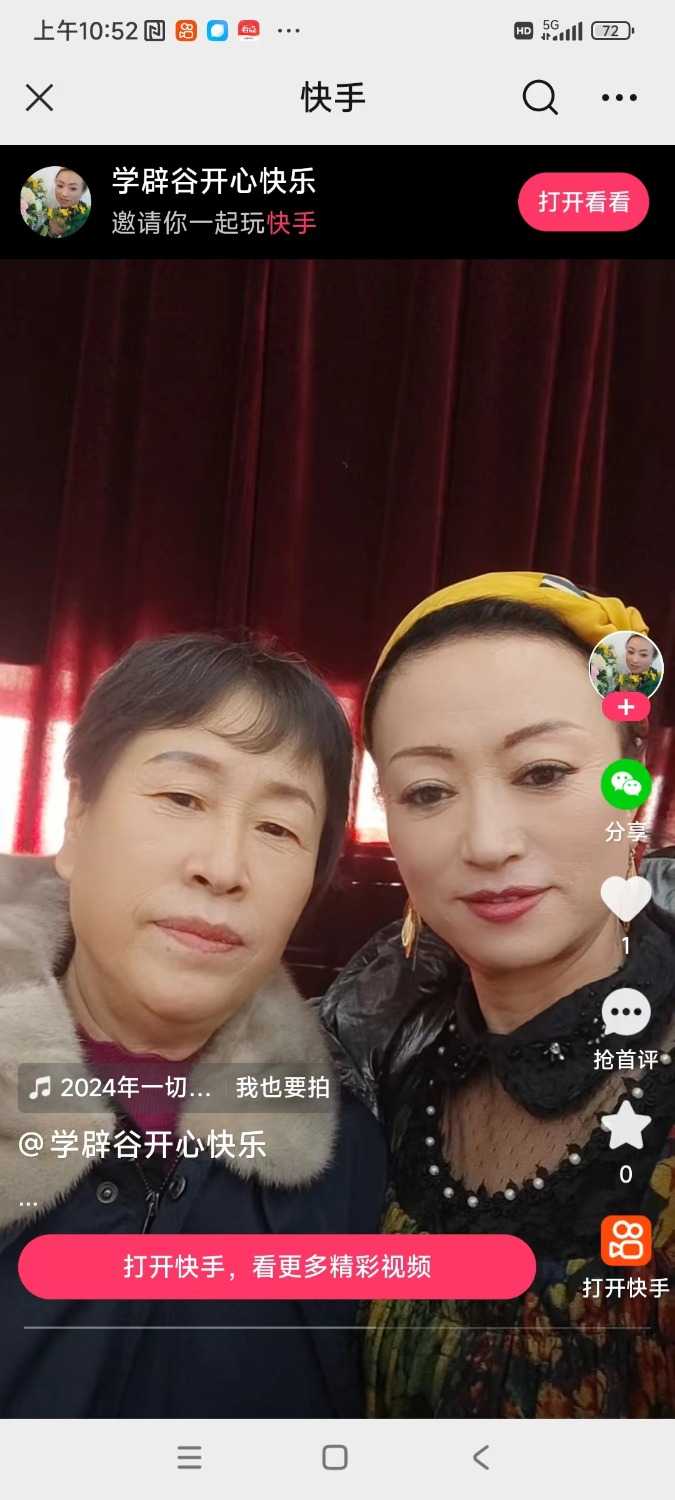Follow the creator with the plus badge
This screenshot has height=1500, width=675.
click(626, 708)
